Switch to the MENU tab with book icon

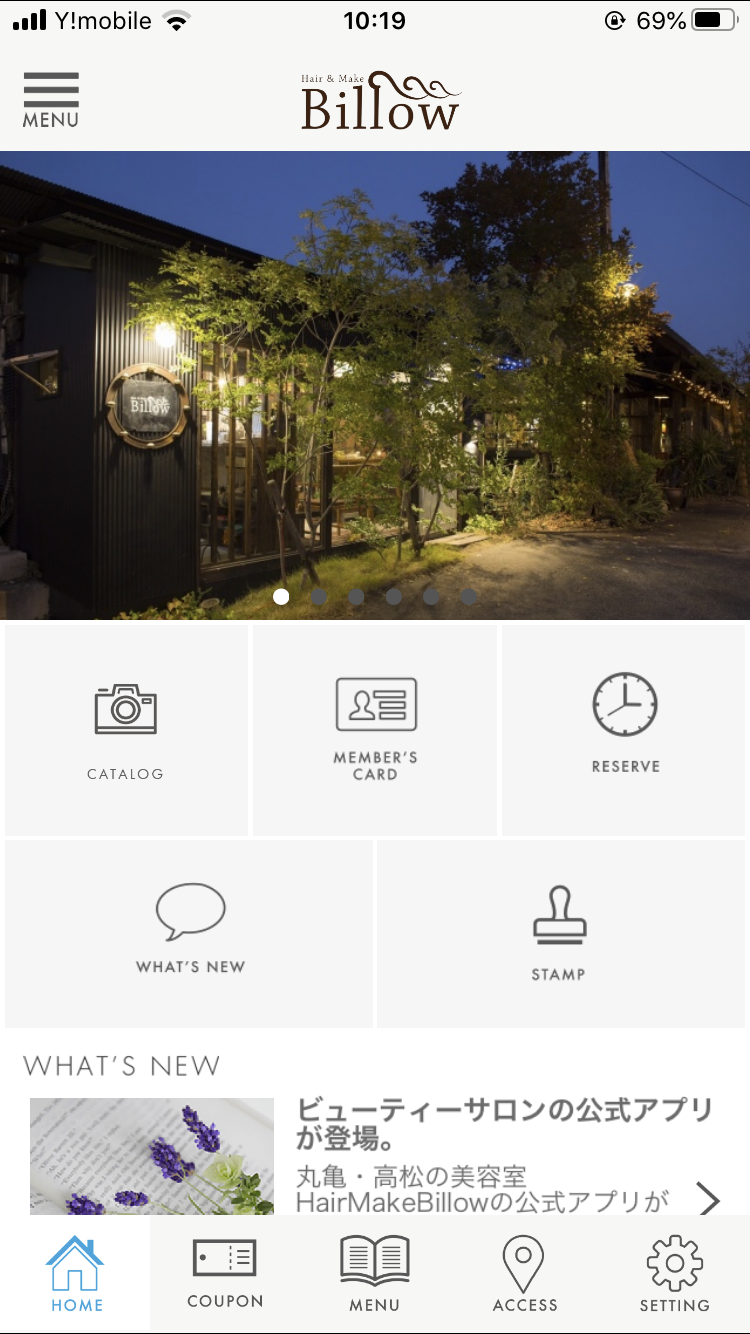pyautogui.click(x=375, y=1274)
